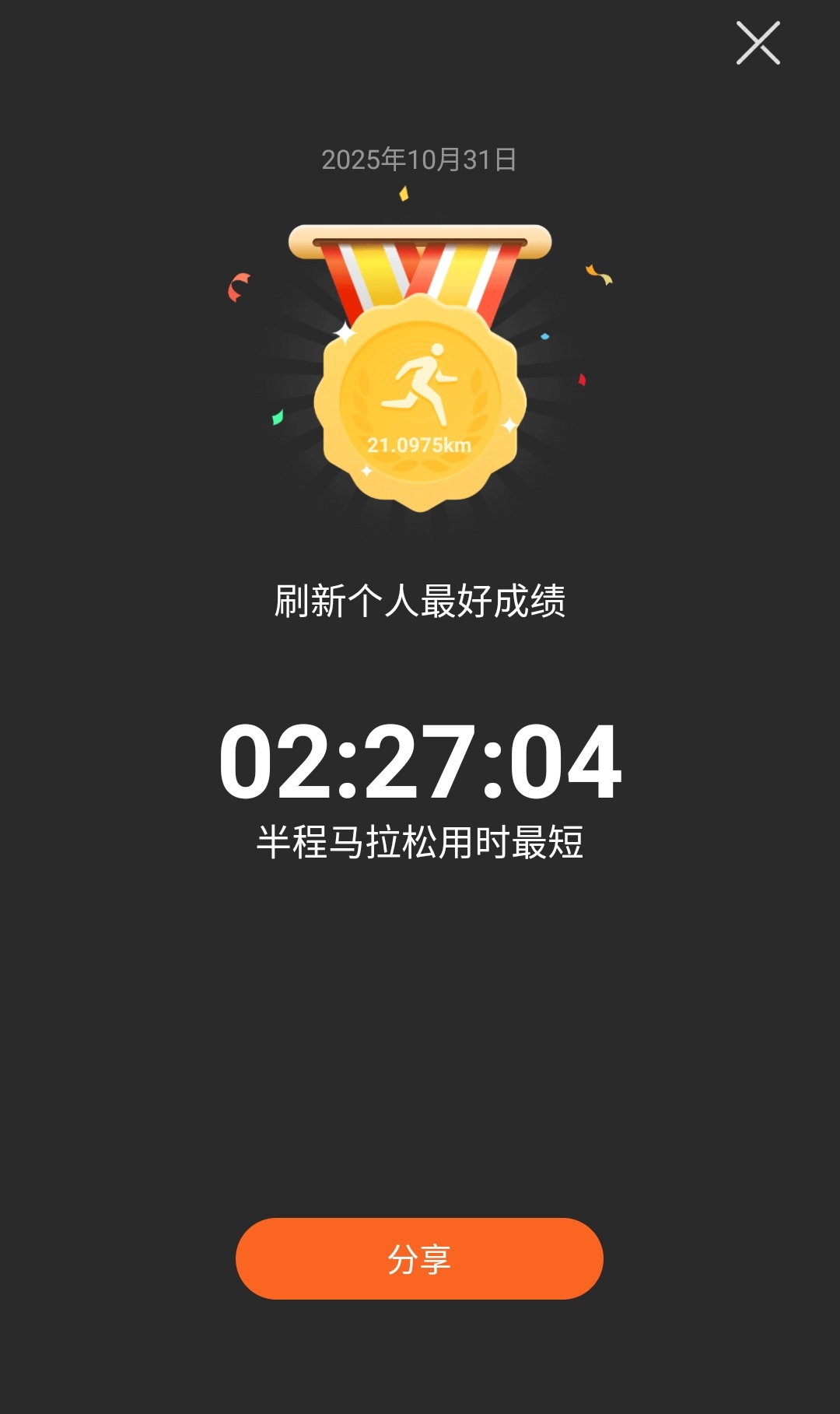Image resolution: width=840 pixels, height=1414 pixels.
Task: Tap the orange 分享 share button
Action: 419,1258
